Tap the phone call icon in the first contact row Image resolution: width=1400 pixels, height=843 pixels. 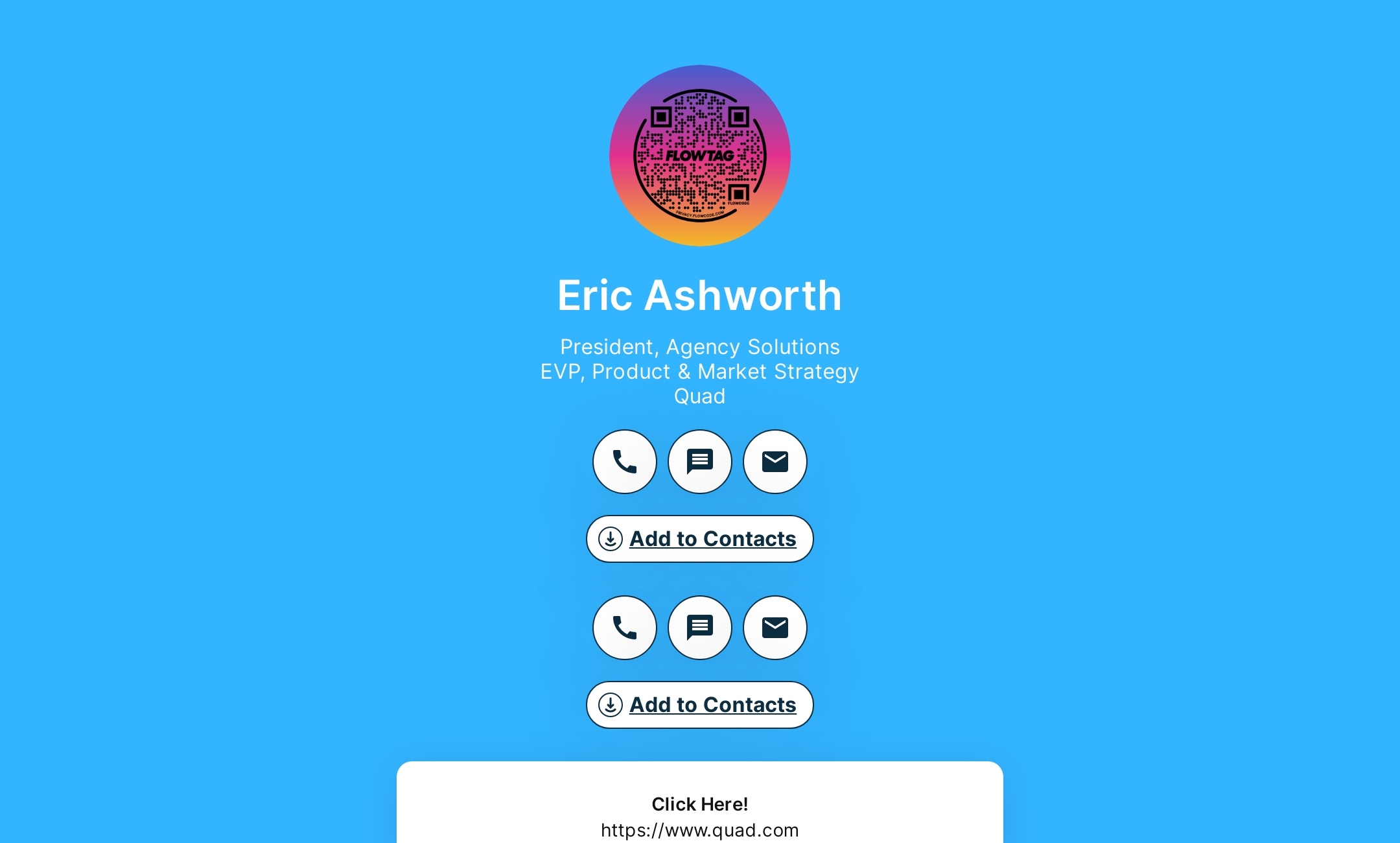click(x=624, y=462)
